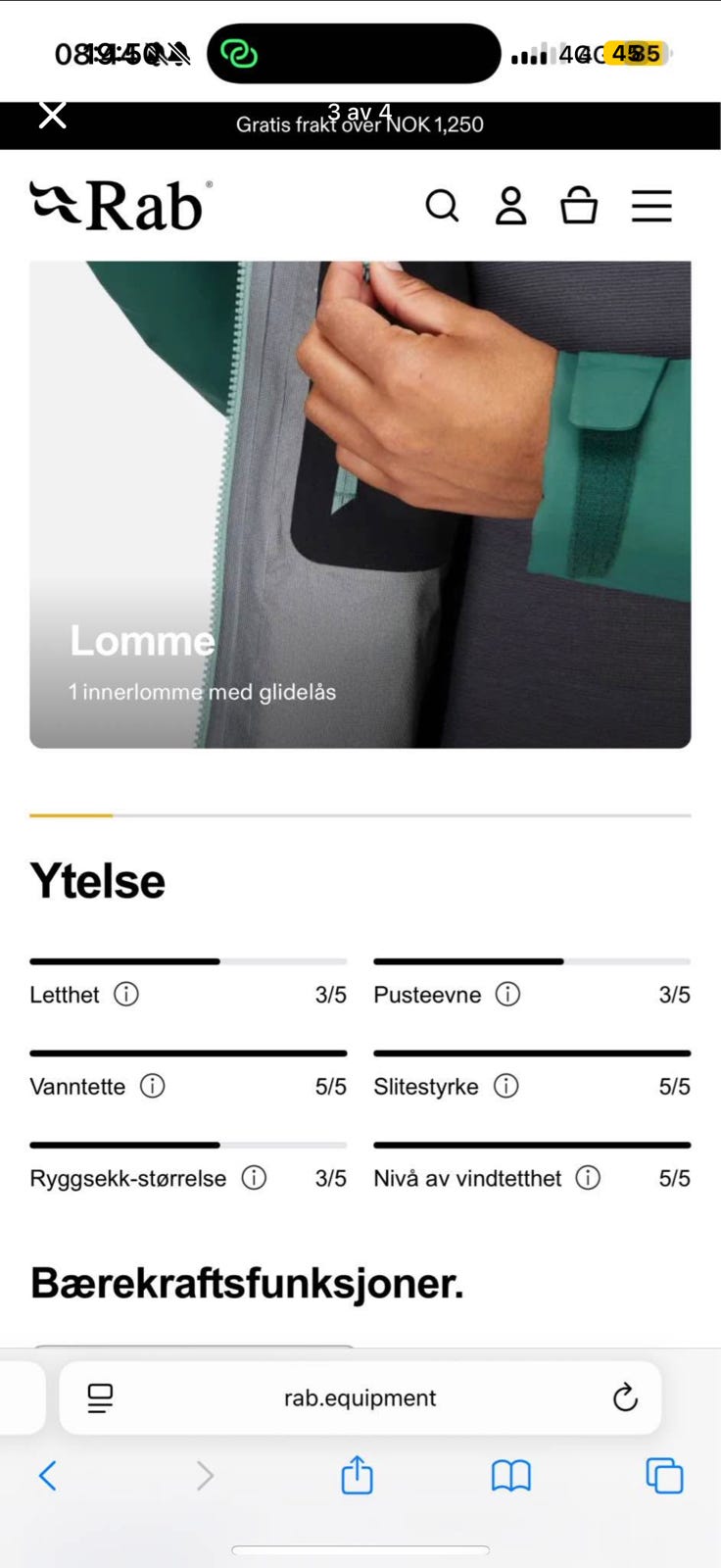Tap the page viewer icon in the address bar
Screen dimensions: 721x1568
coord(100,1398)
